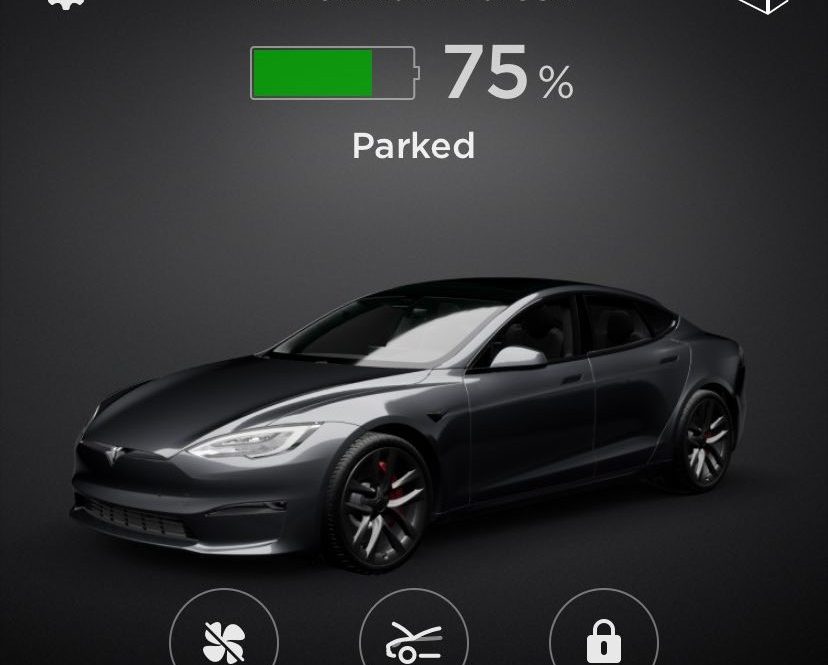Open the front trunk

pos(413,636)
